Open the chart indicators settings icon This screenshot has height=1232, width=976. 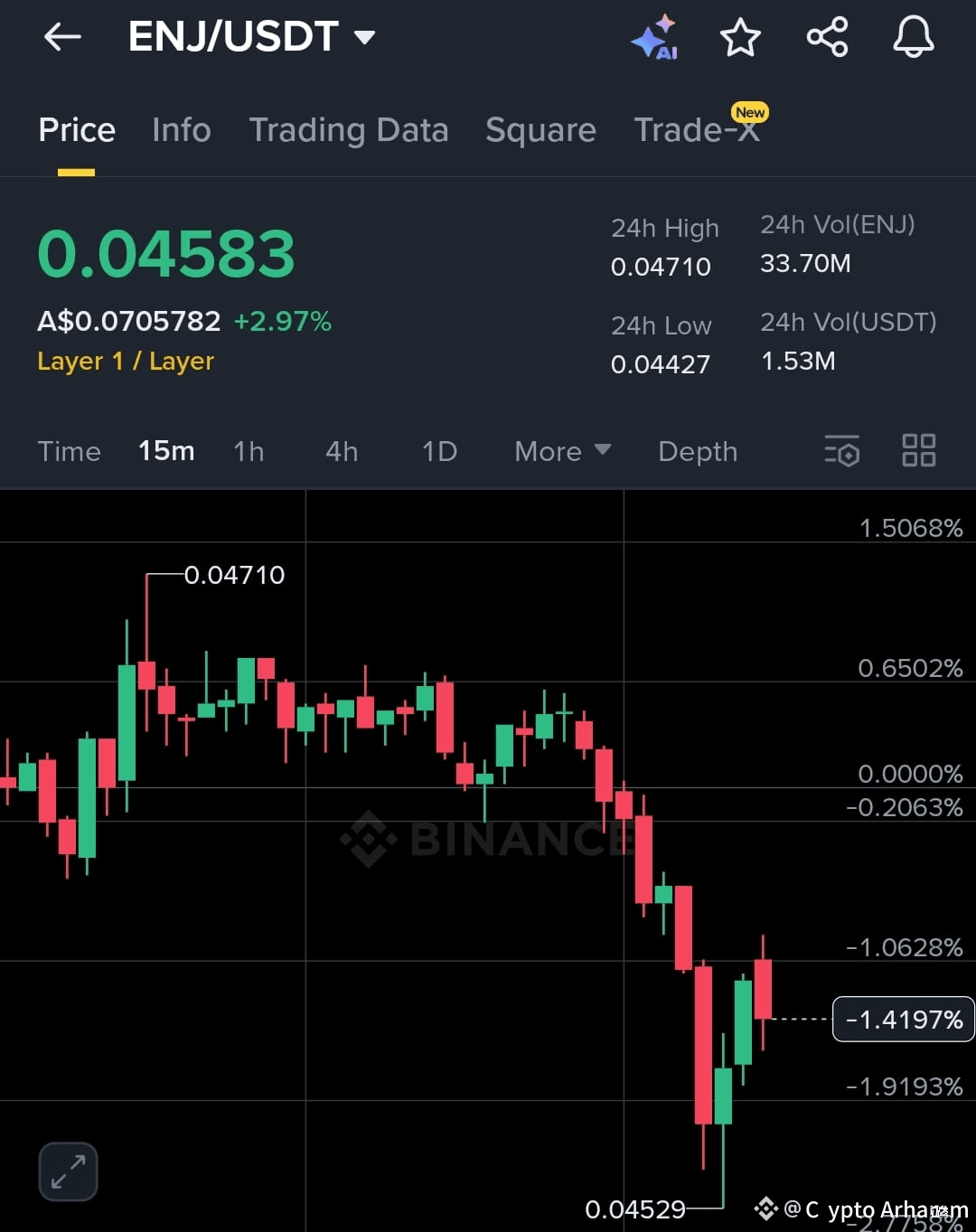[x=841, y=450]
